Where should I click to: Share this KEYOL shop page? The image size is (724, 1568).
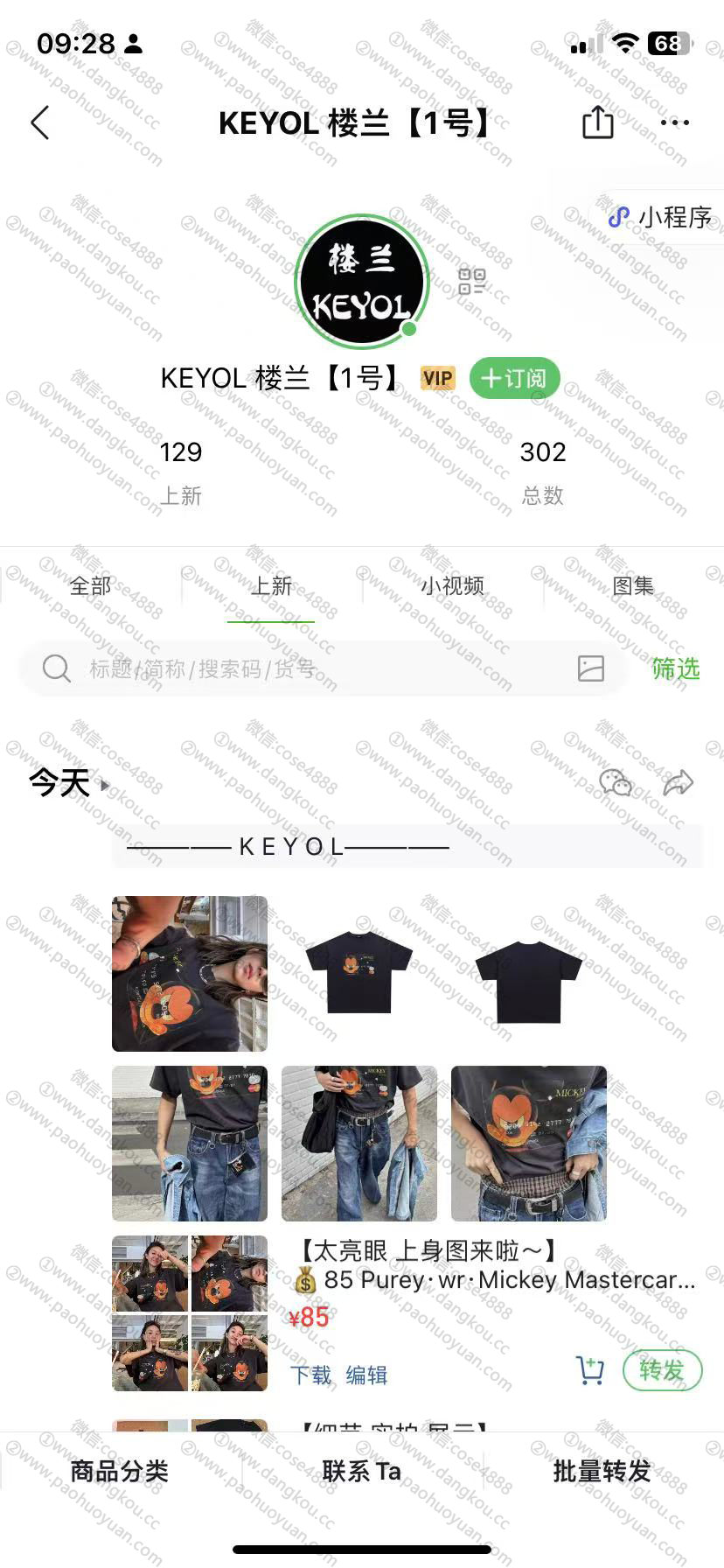(x=597, y=122)
